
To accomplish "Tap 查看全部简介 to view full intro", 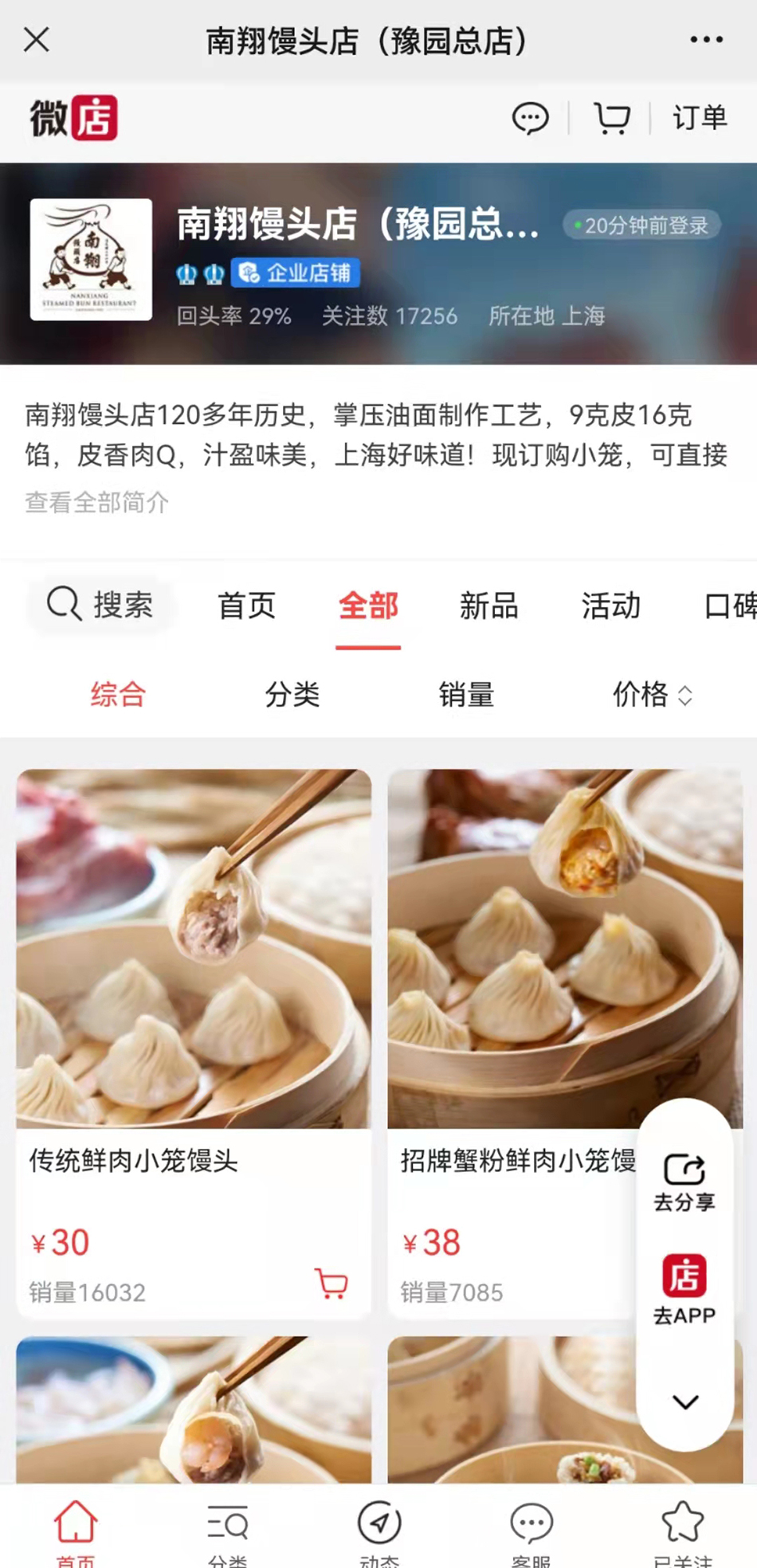I will pyautogui.click(x=97, y=503).
